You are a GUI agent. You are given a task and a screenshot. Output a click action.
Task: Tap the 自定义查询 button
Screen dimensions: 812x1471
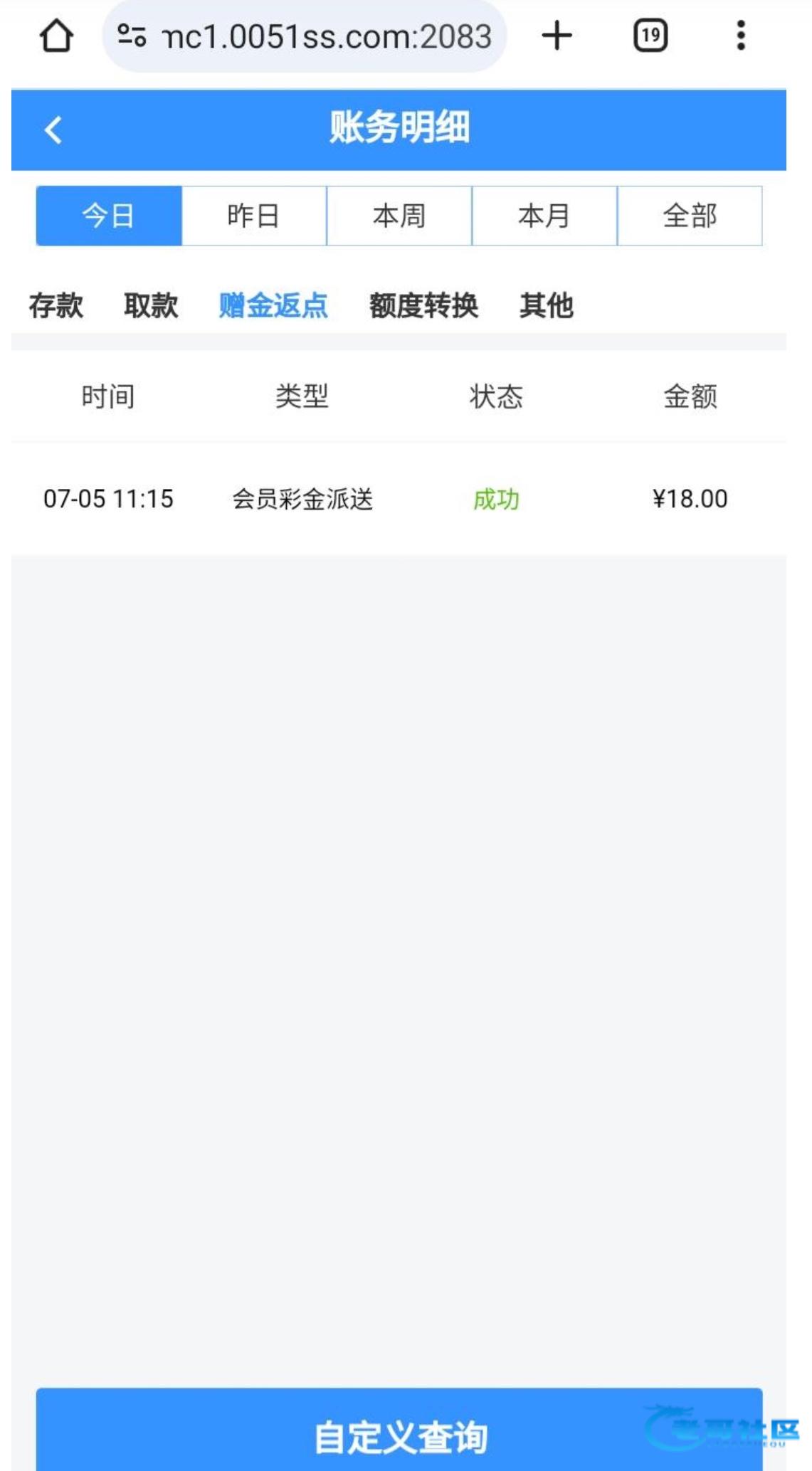pos(399,1436)
